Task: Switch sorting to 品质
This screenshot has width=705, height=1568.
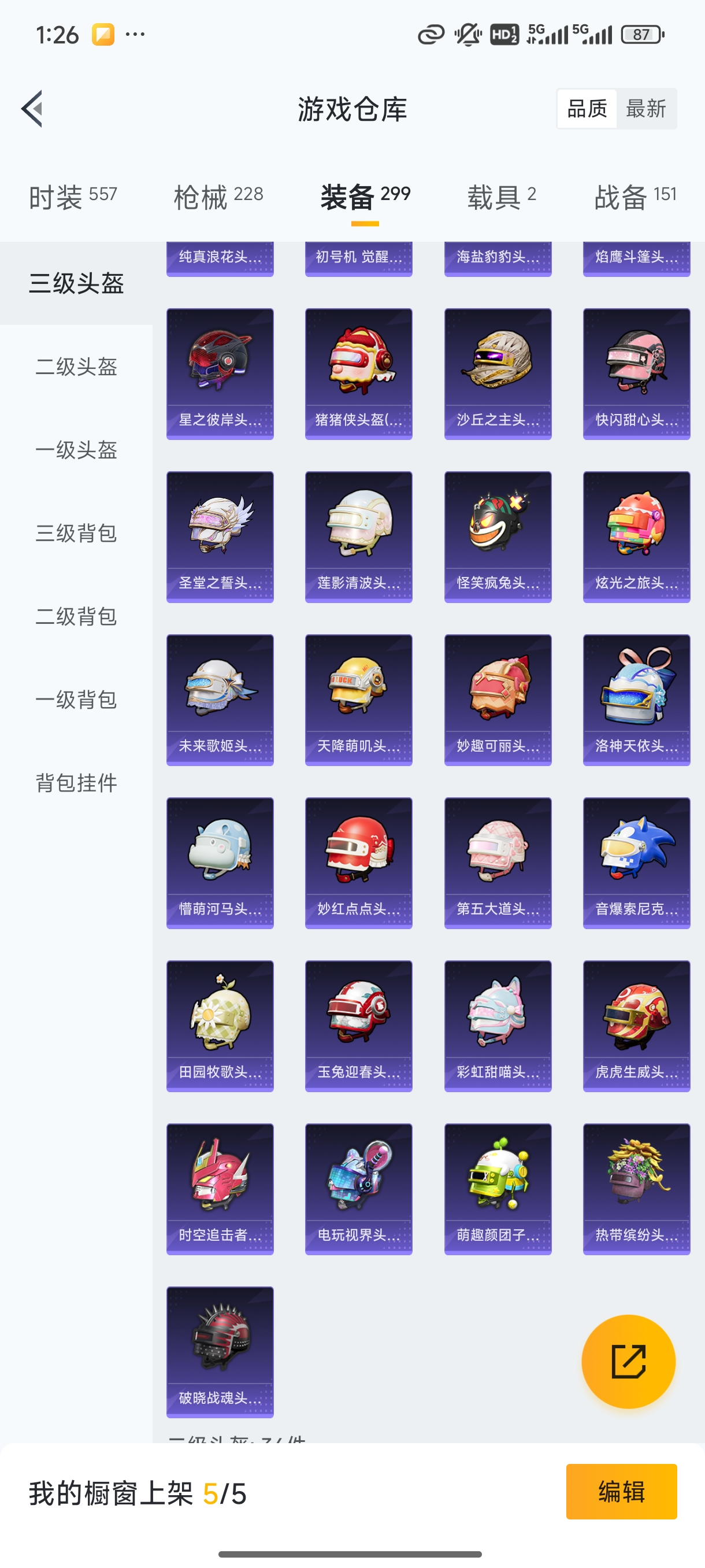Action: [x=587, y=108]
